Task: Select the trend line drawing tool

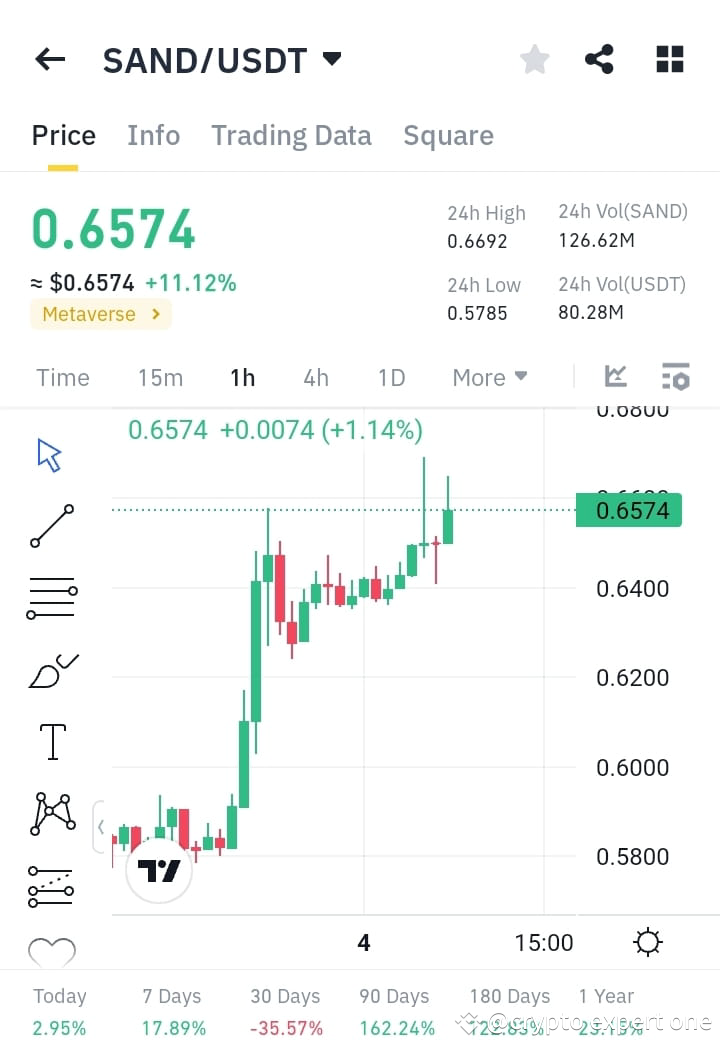Action: pyautogui.click(x=50, y=524)
